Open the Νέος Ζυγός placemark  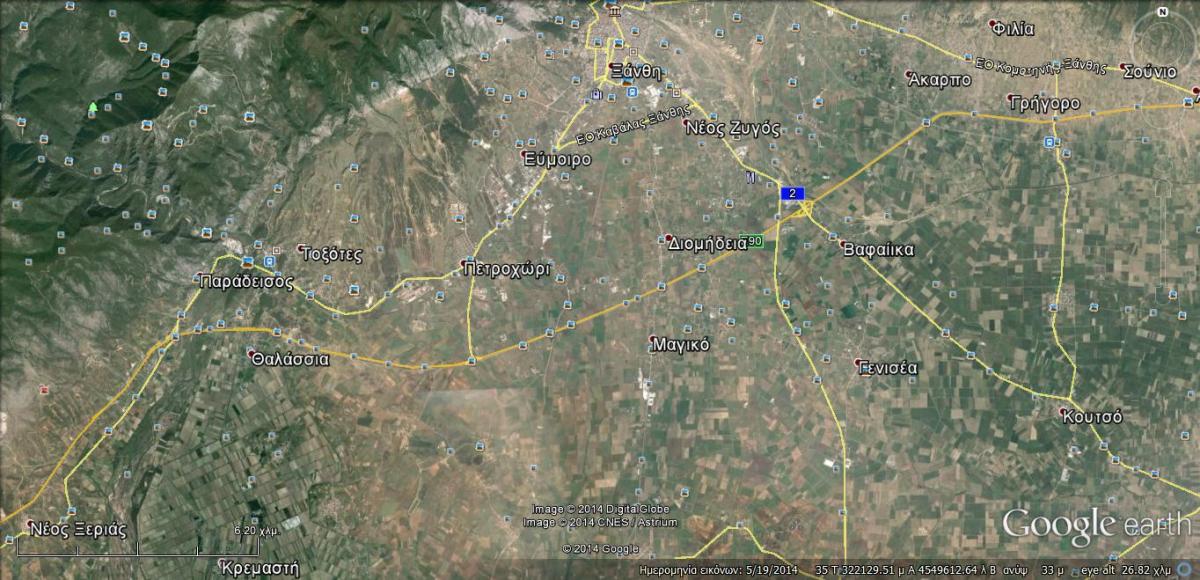pyautogui.click(x=687, y=126)
